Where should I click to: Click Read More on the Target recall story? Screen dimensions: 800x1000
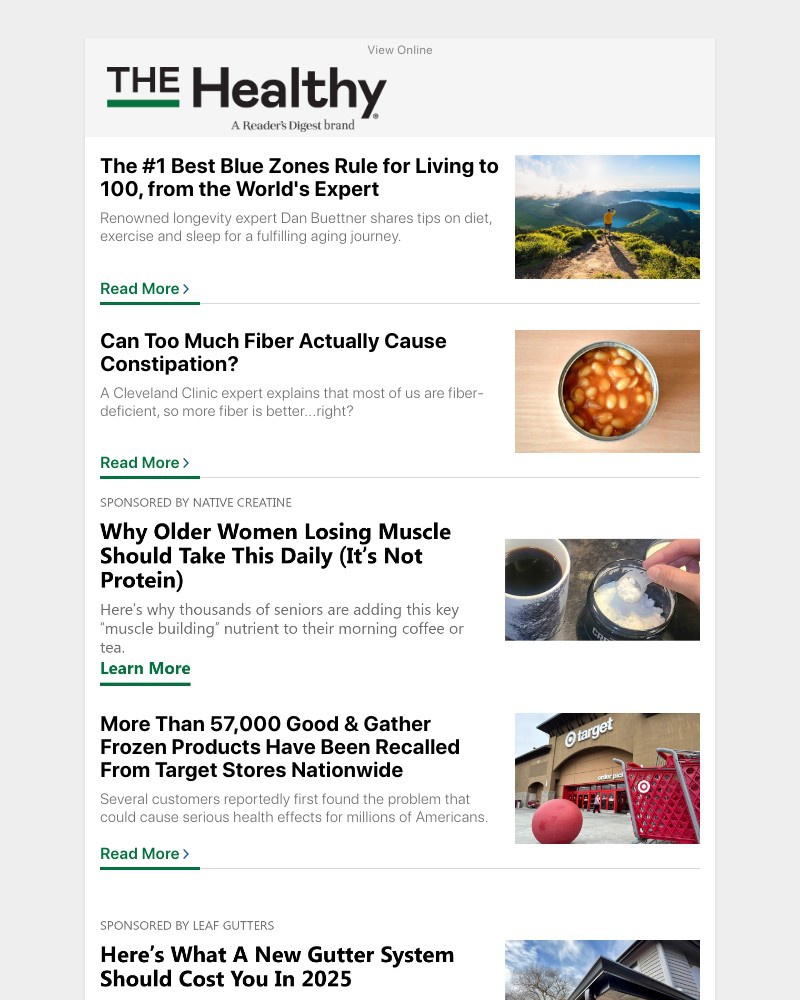[140, 853]
